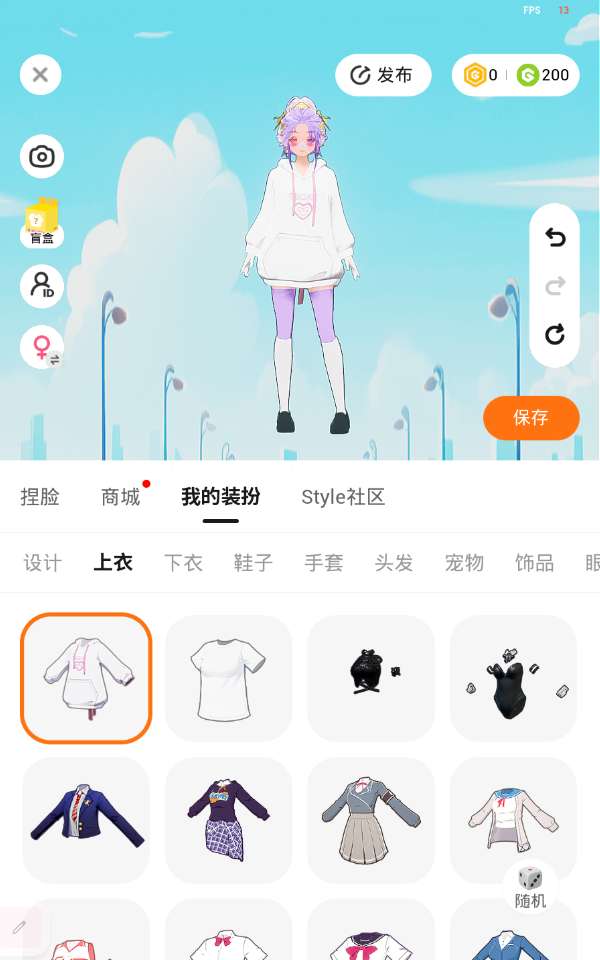
Task: Browse the 头发 hair category
Action: point(394,563)
